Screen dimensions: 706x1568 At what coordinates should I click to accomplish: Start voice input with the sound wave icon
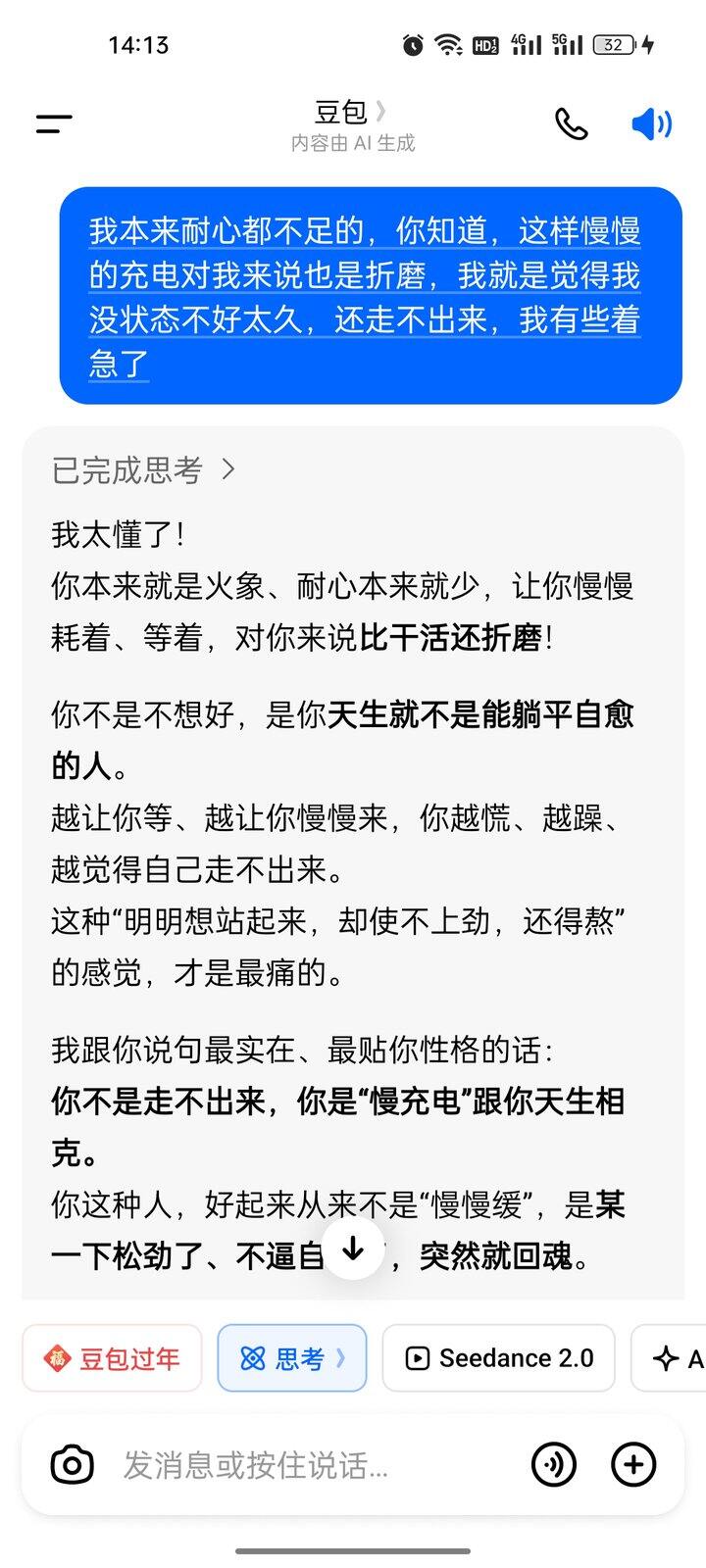[554, 1465]
